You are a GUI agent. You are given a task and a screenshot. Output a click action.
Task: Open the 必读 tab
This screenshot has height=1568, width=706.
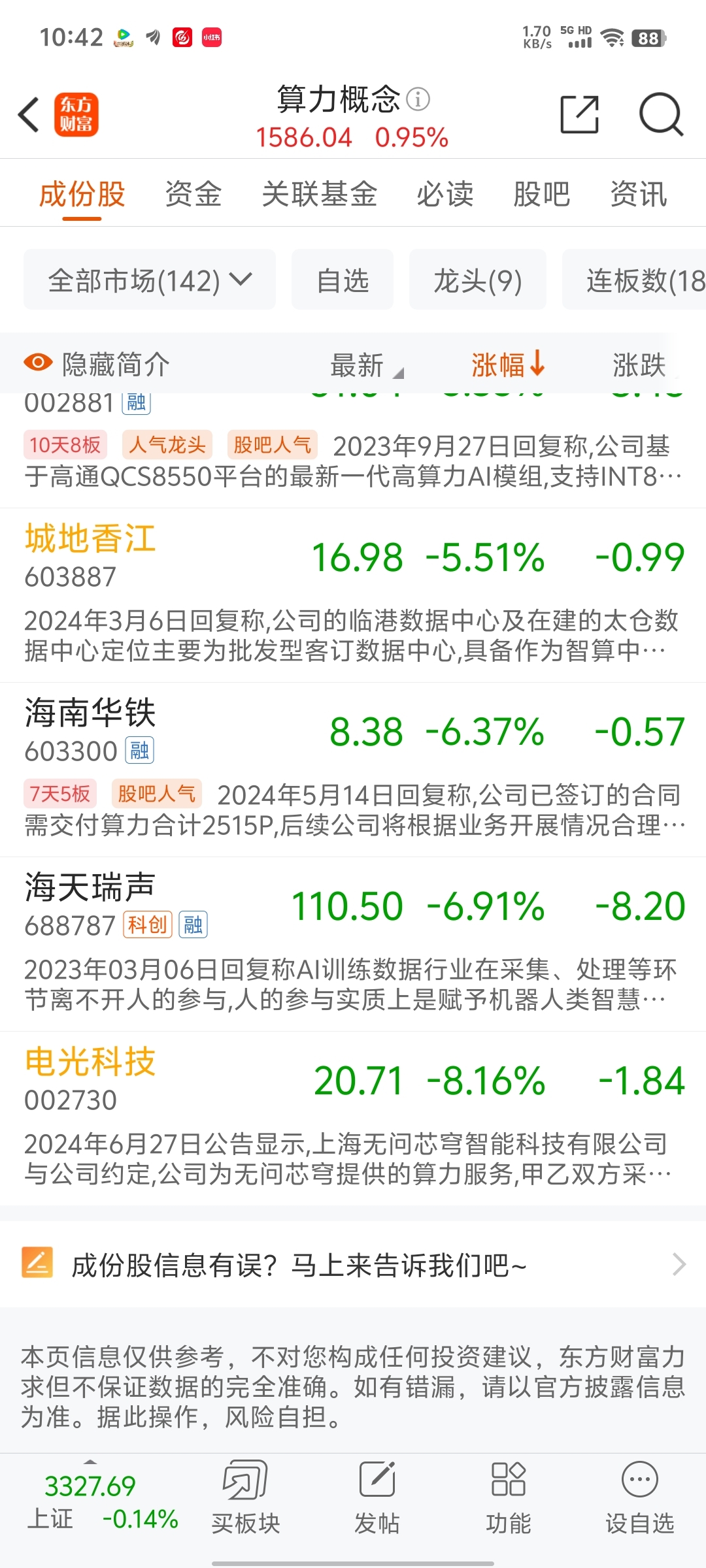(x=445, y=194)
